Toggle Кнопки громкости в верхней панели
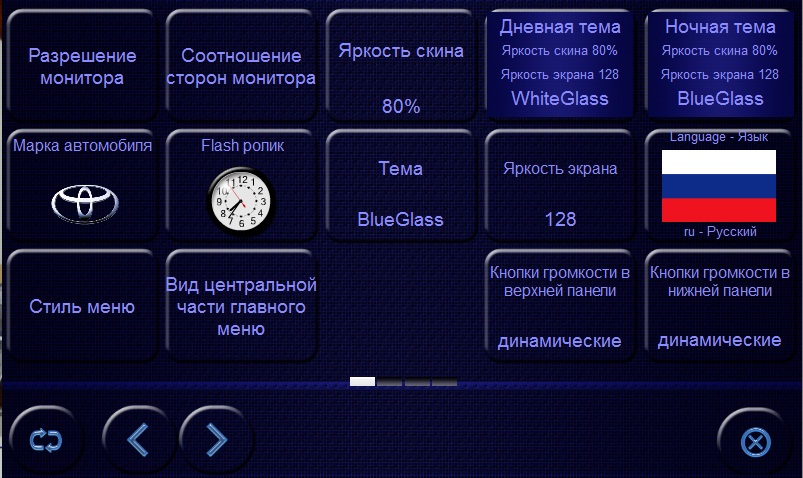This screenshot has width=803, height=478. click(560, 306)
